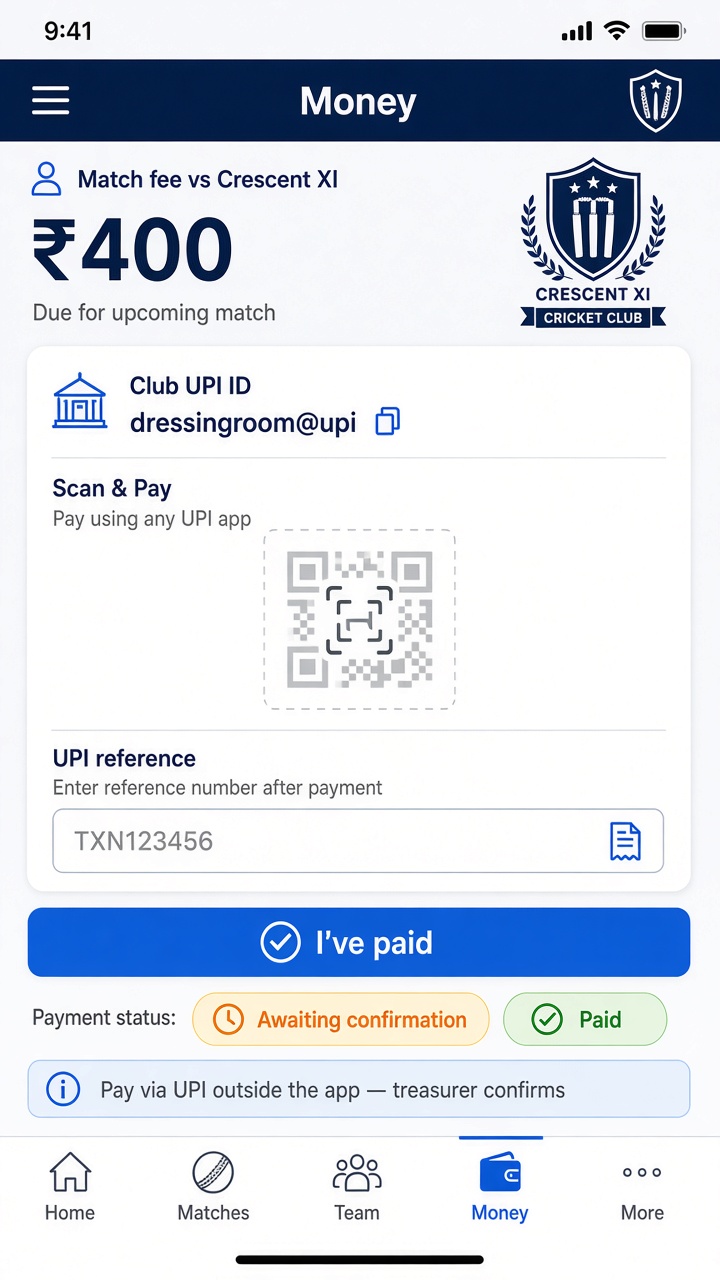Screen dimensions: 720x1280
Task: Select the Money tab
Action: click(x=500, y=1188)
